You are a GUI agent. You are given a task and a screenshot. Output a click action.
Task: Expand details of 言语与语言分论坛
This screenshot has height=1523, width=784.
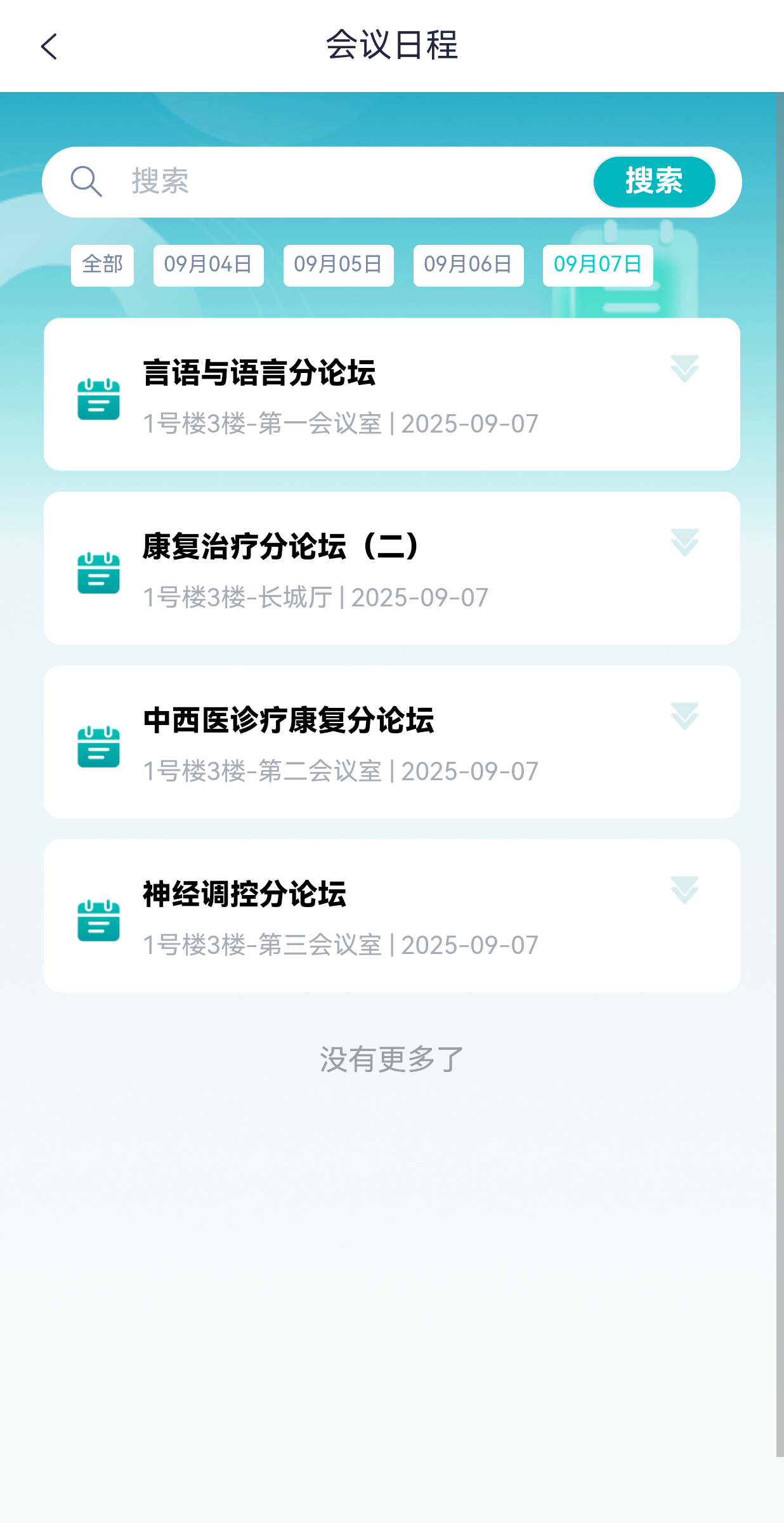684,369
